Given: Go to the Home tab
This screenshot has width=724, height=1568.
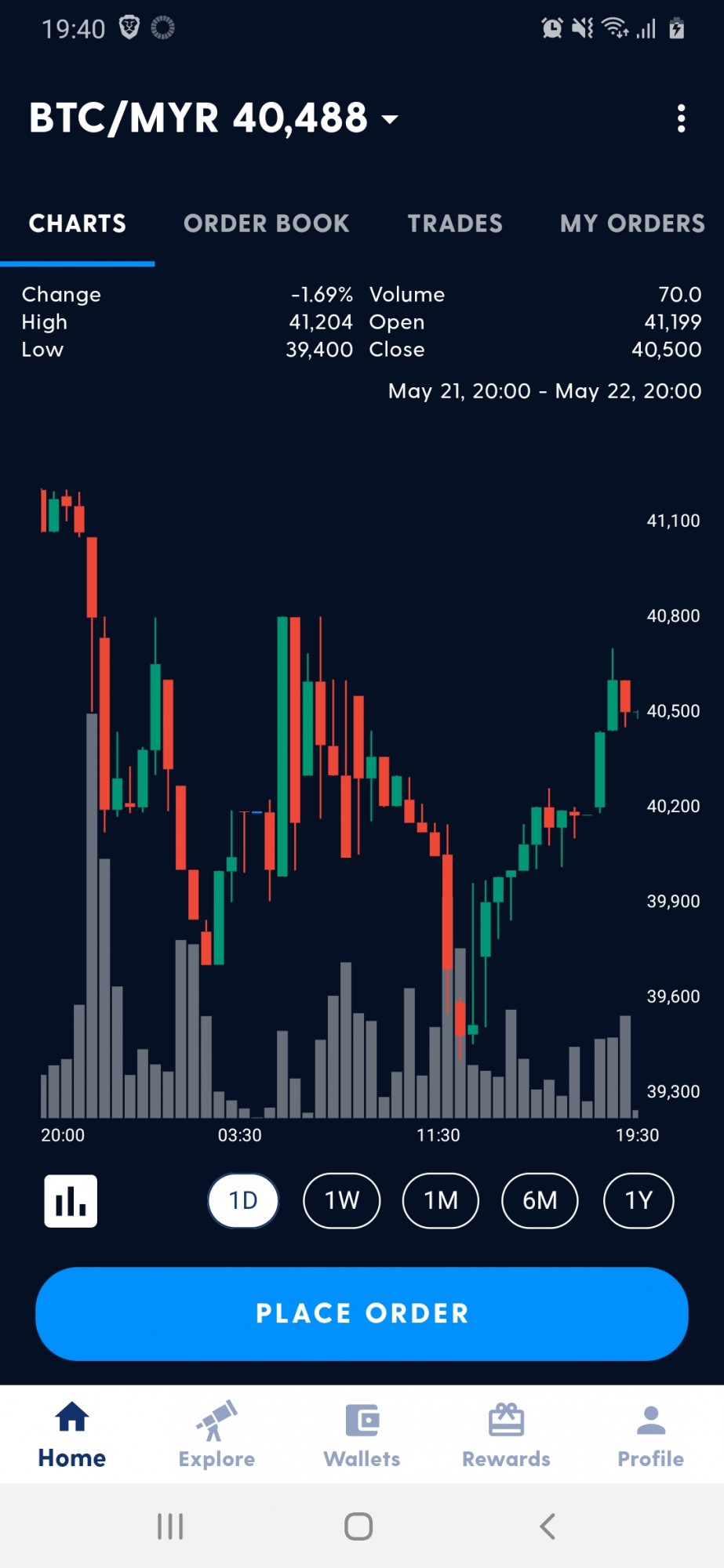Looking at the screenshot, I should point(72,1435).
